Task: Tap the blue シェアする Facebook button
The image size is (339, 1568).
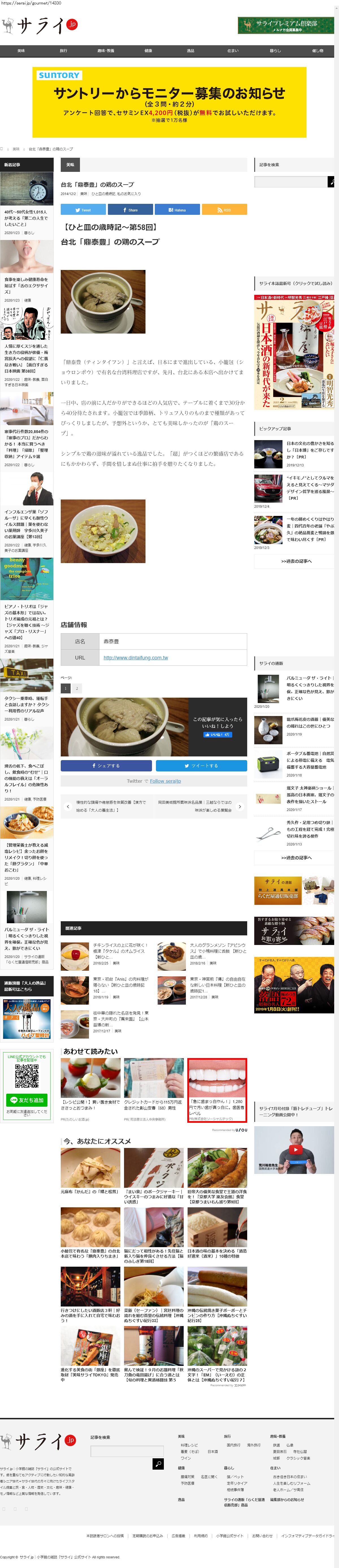Action: coord(106,766)
